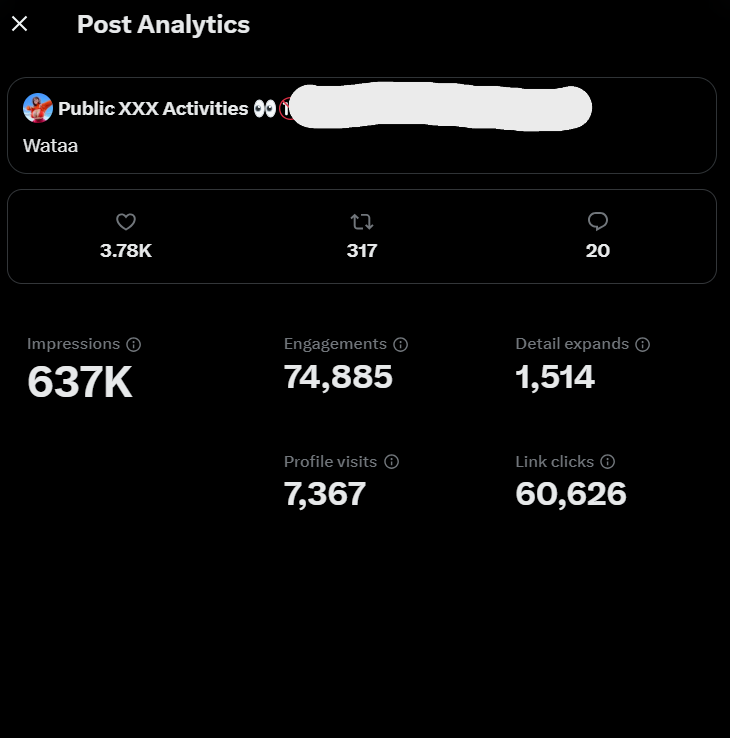Open the Detail expands info tooltip
The width and height of the screenshot is (730, 738).
(x=643, y=344)
